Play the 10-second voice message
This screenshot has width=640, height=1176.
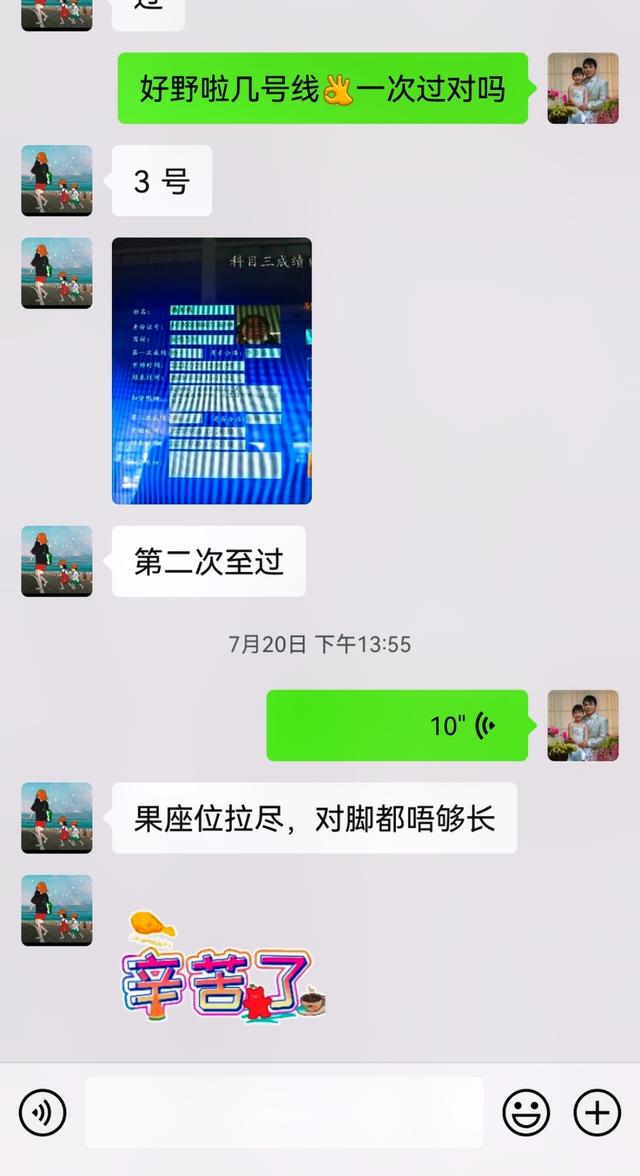click(397, 725)
